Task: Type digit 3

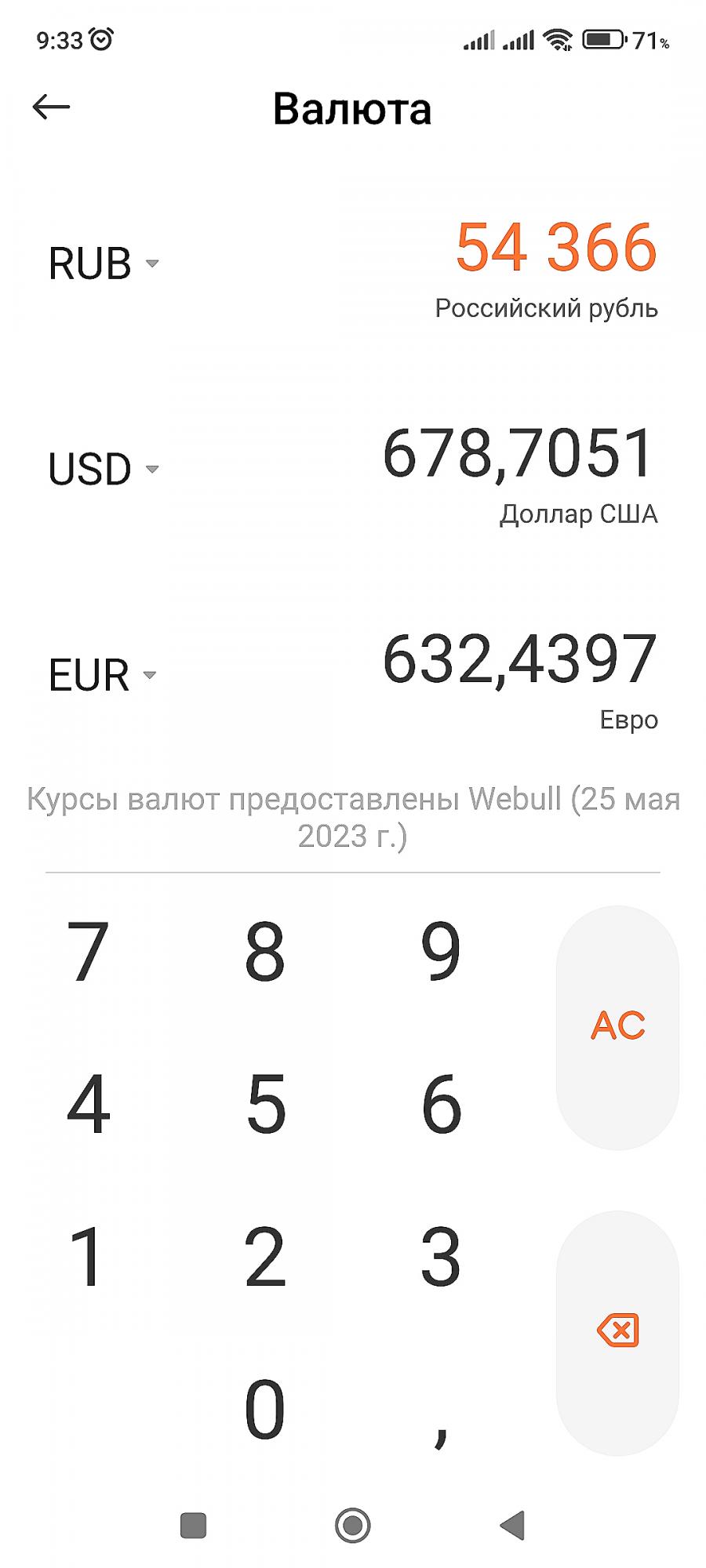Action: click(x=441, y=1257)
